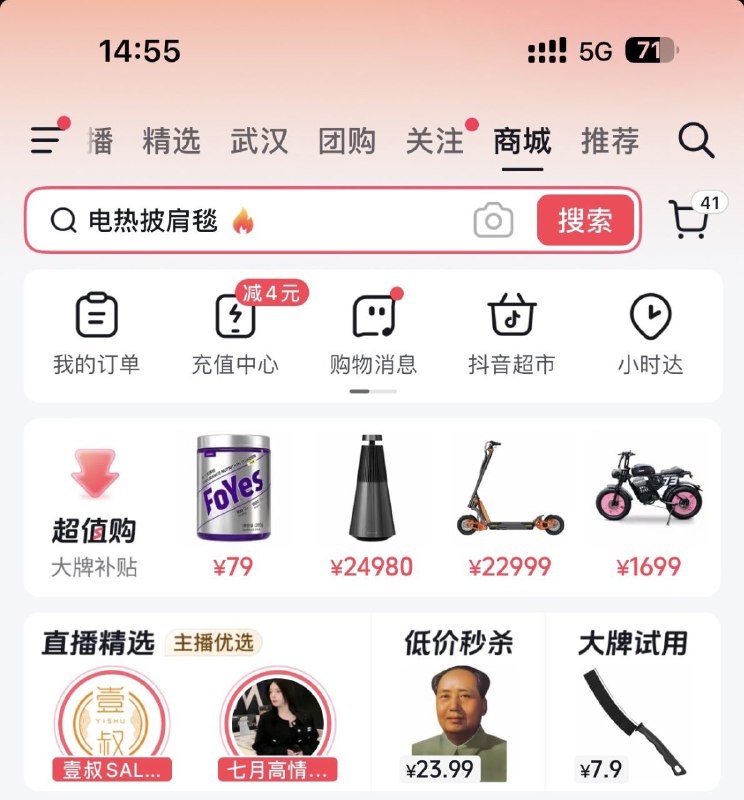
Task: Switch to the 推荐 tab
Action: (610, 141)
